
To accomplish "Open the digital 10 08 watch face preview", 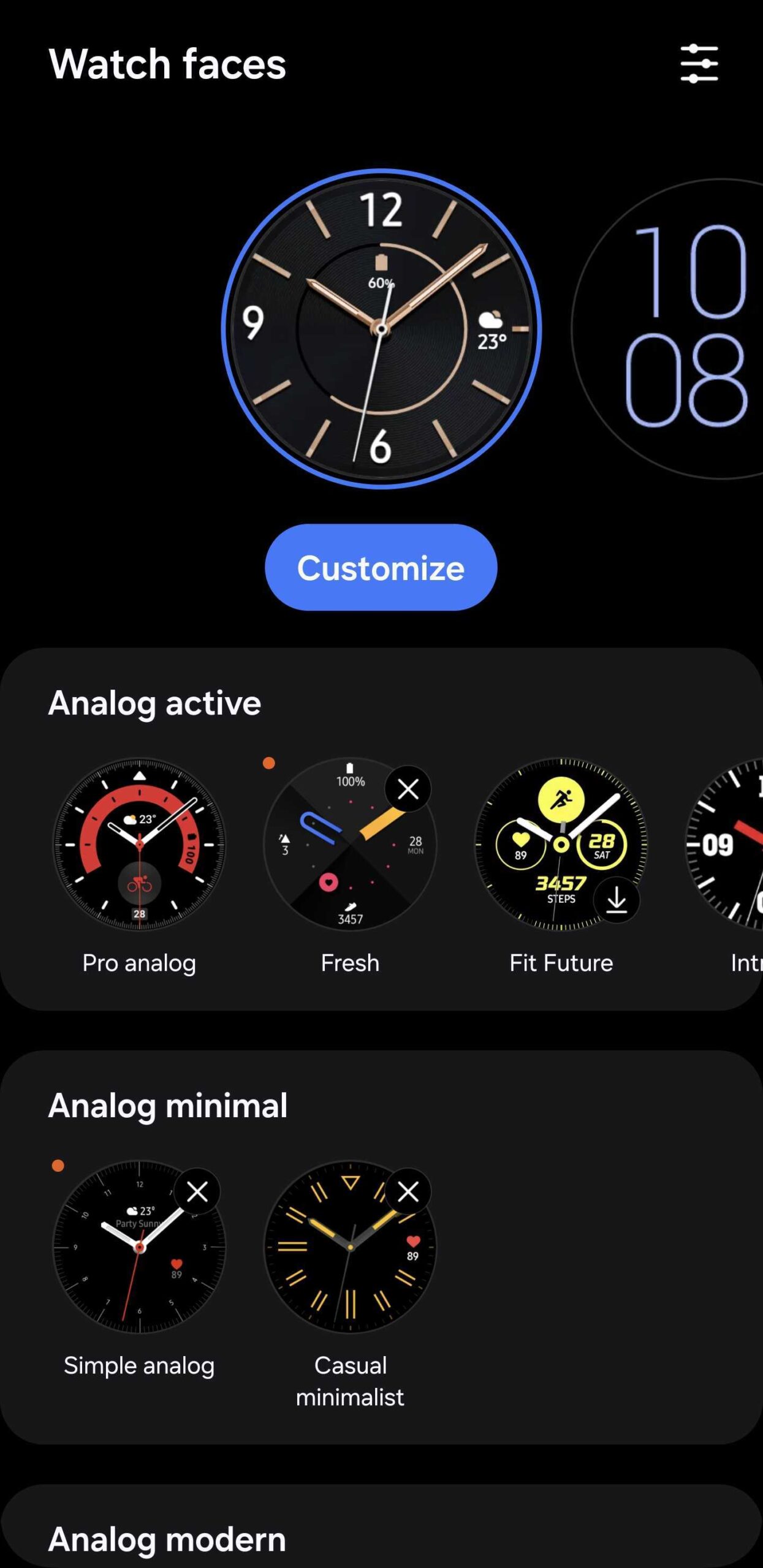I will tap(680, 328).
